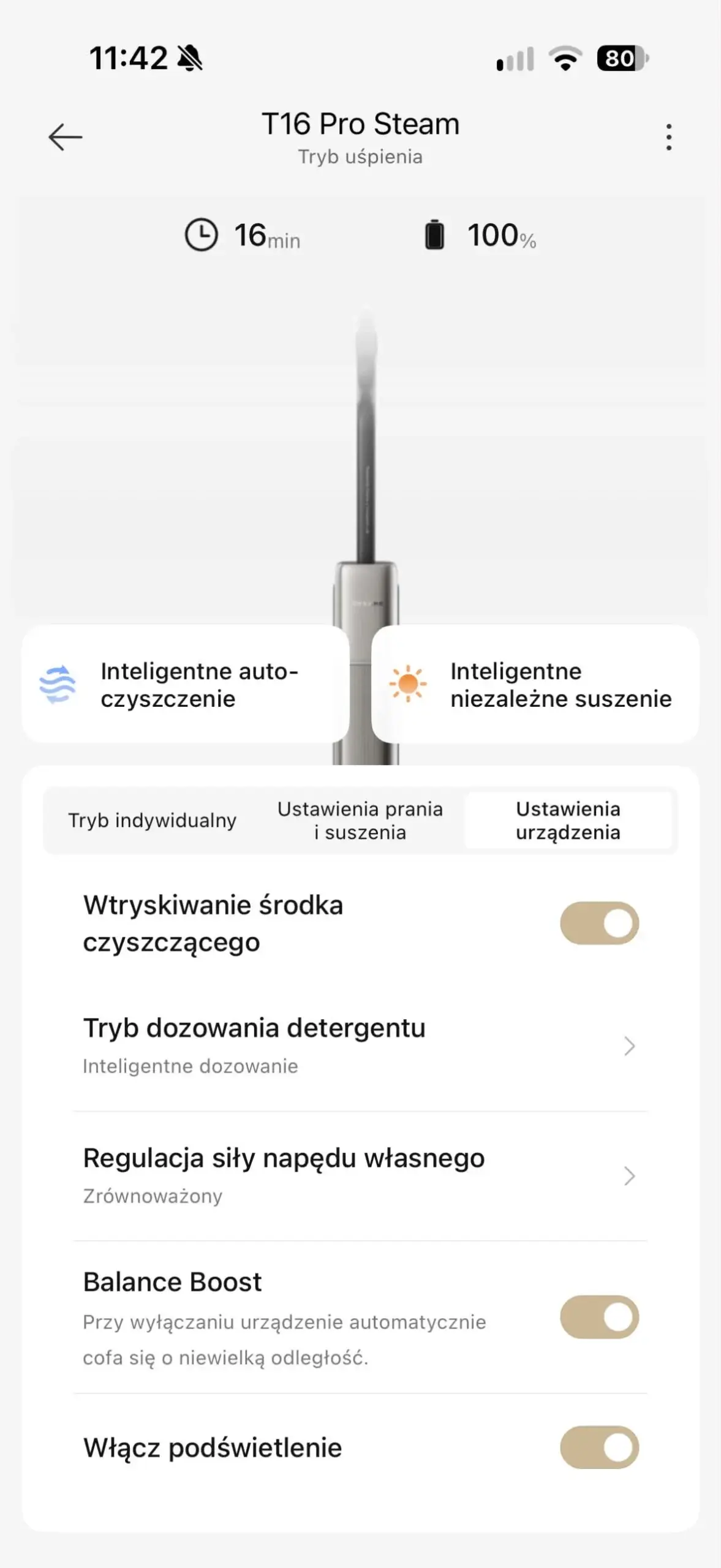721x1568 pixels.
Task: Turn off the Balance Boost switch
Action: click(599, 1317)
